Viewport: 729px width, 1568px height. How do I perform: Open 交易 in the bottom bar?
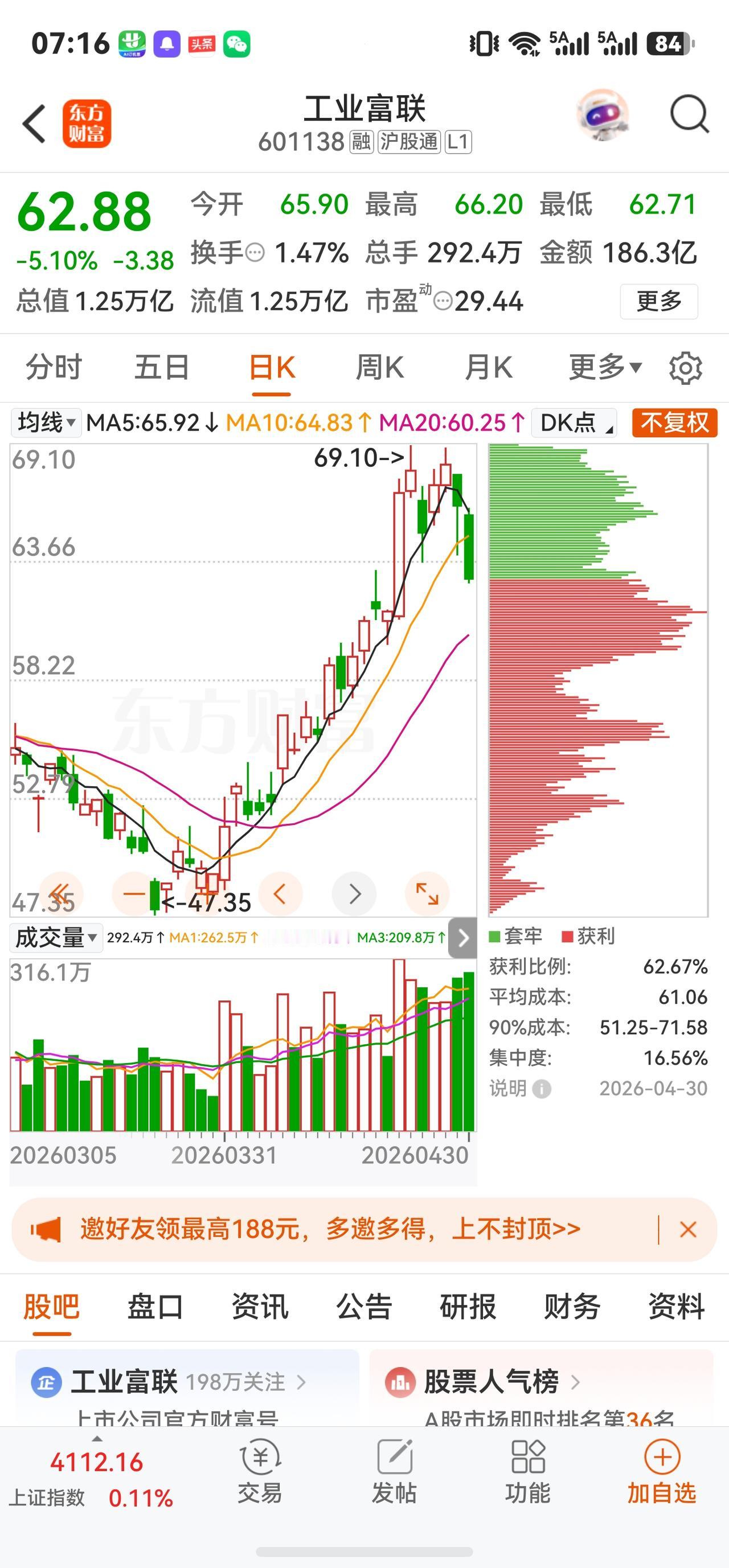pyautogui.click(x=260, y=1472)
